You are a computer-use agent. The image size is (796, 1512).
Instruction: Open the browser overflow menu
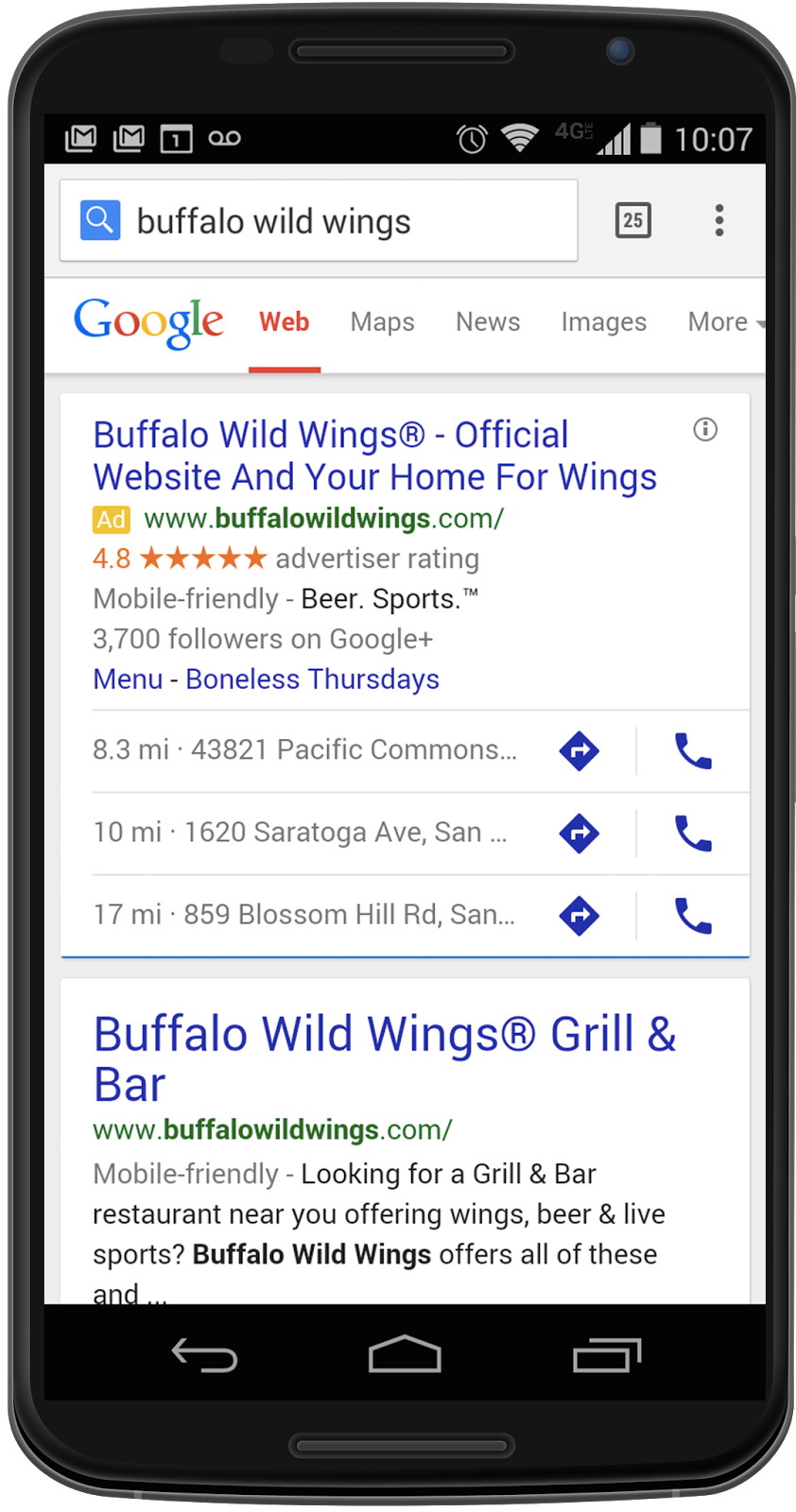pyautogui.click(x=719, y=220)
